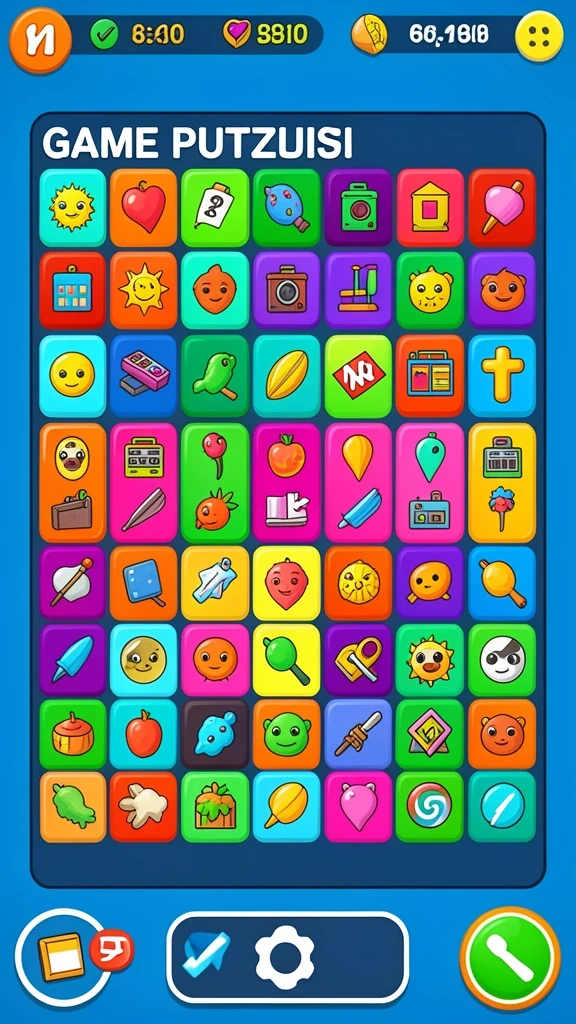The image size is (576, 1024).
Task: Open the gear settings
Action: [284, 957]
